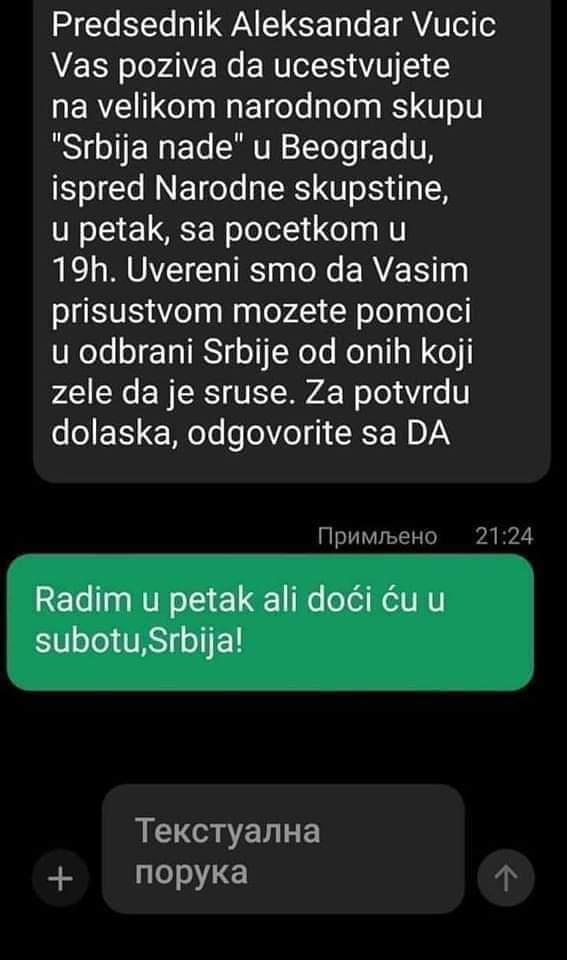This screenshot has height=960, width=567.
Task: Tap the plus icon to add an attachment
Action: pyautogui.click(x=60, y=879)
